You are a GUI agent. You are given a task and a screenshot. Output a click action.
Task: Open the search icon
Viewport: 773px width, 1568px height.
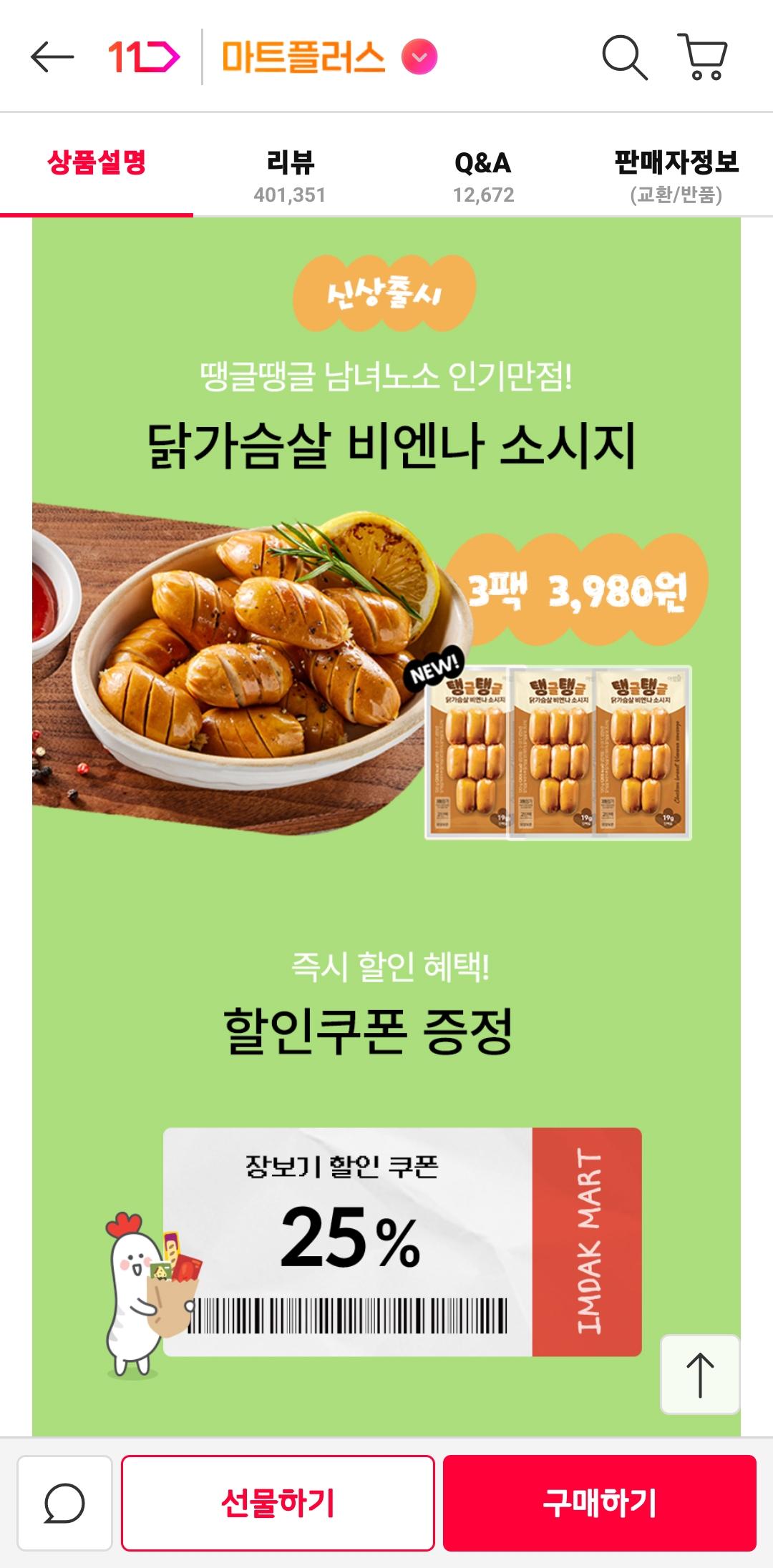pyautogui.click(x=624, y=57)
